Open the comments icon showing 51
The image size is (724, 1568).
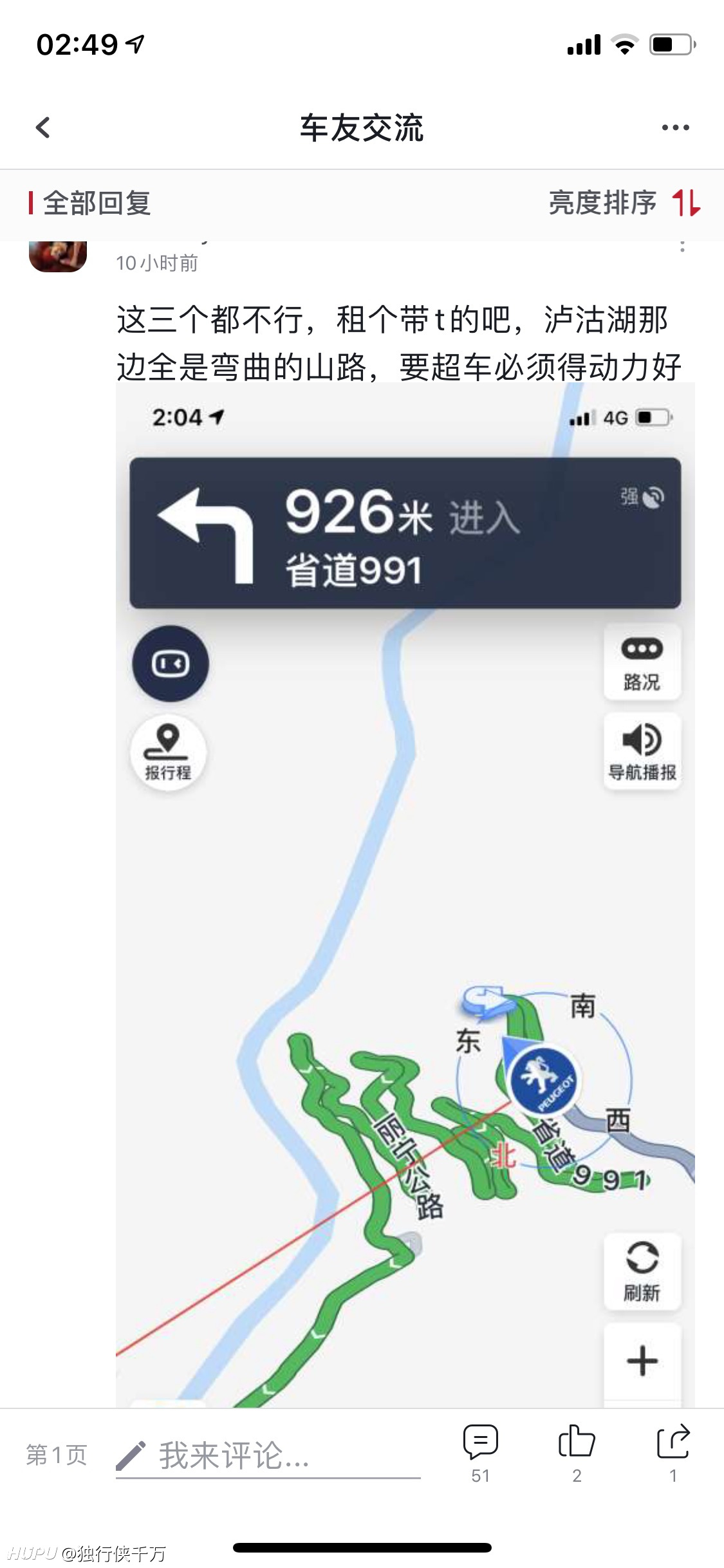pos(481,1453)
